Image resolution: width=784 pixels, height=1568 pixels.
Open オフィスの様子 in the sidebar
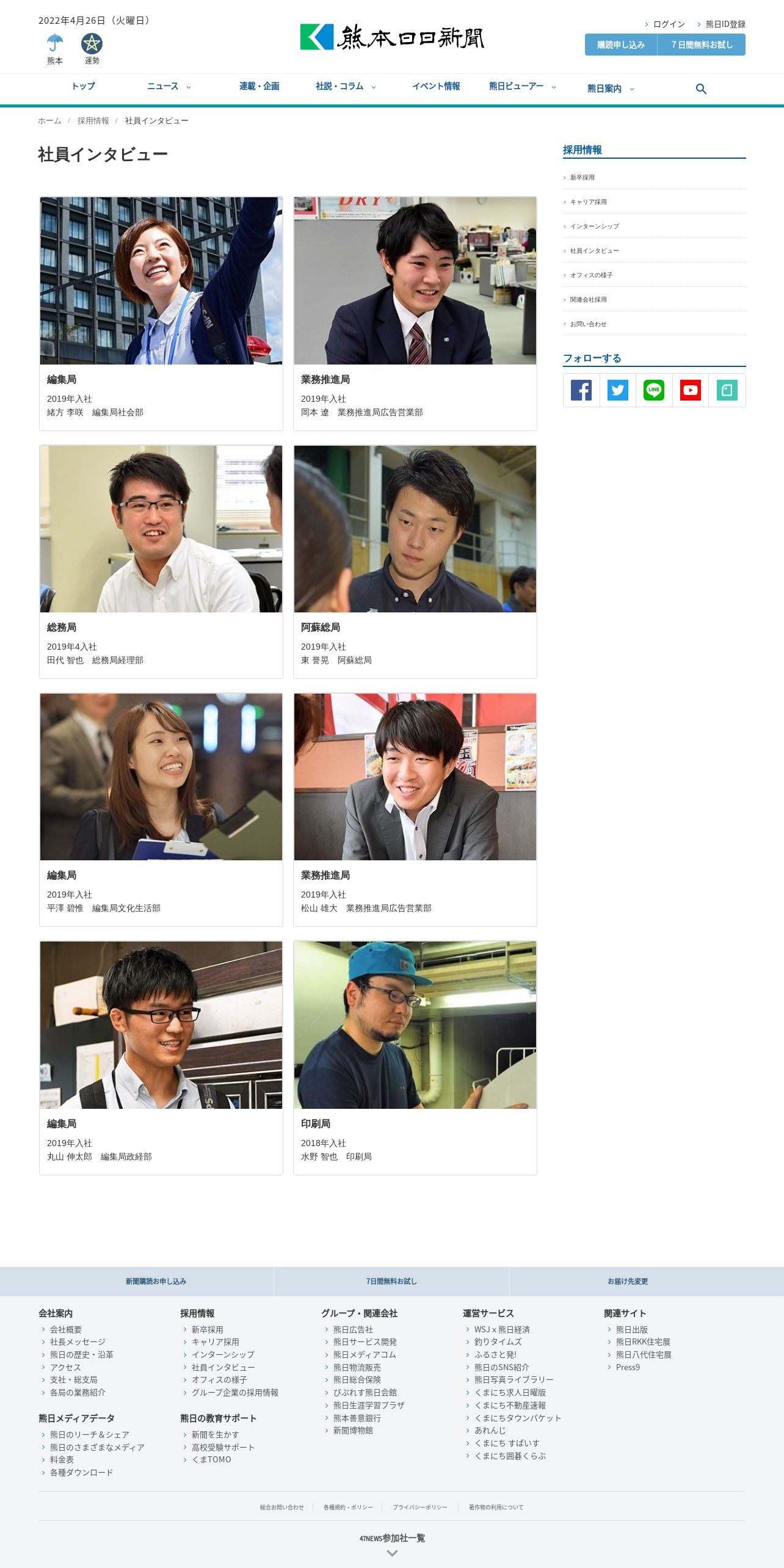[x=591, y=275]
